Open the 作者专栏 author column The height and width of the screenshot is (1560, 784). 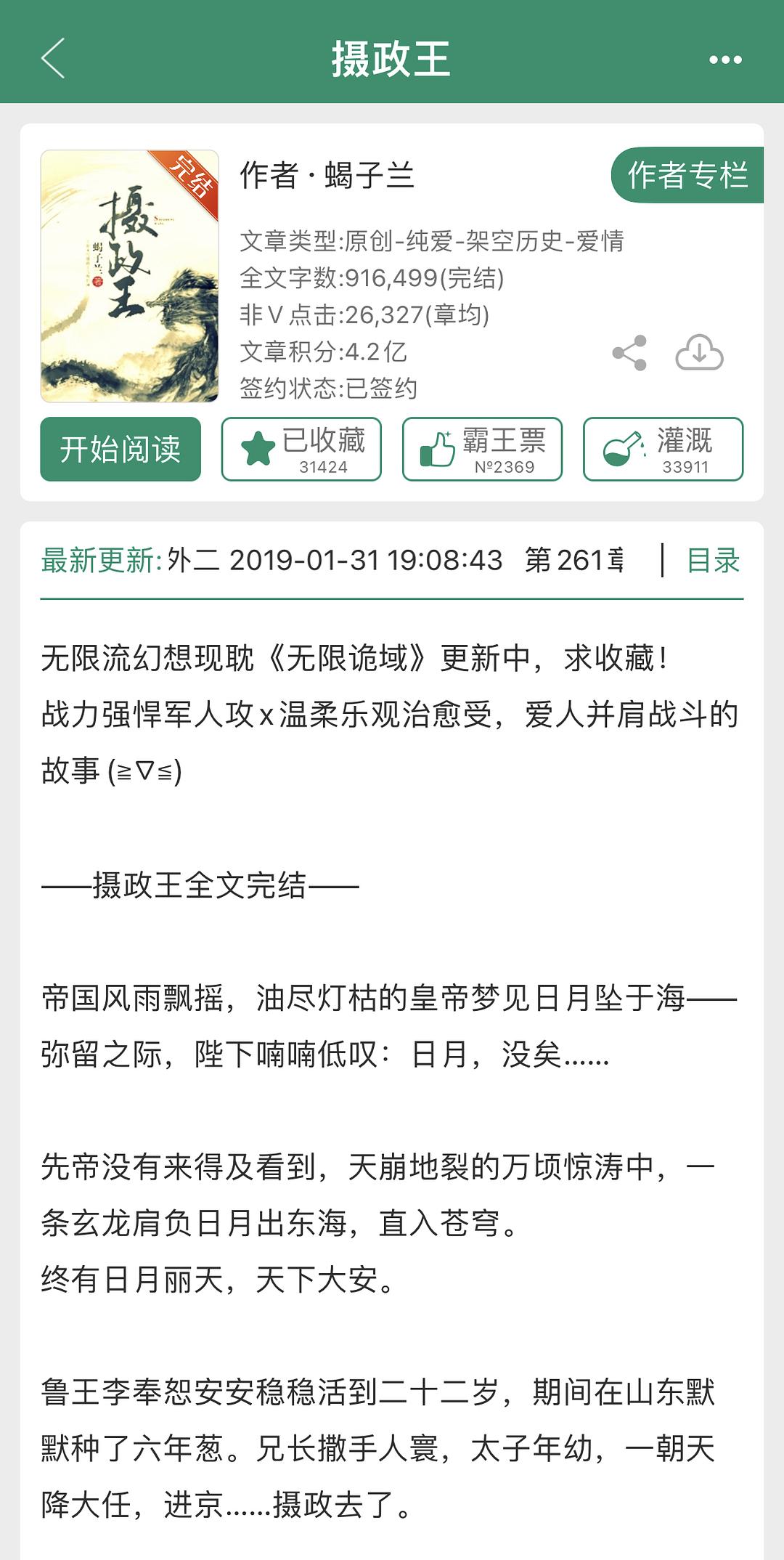(687, 175)
